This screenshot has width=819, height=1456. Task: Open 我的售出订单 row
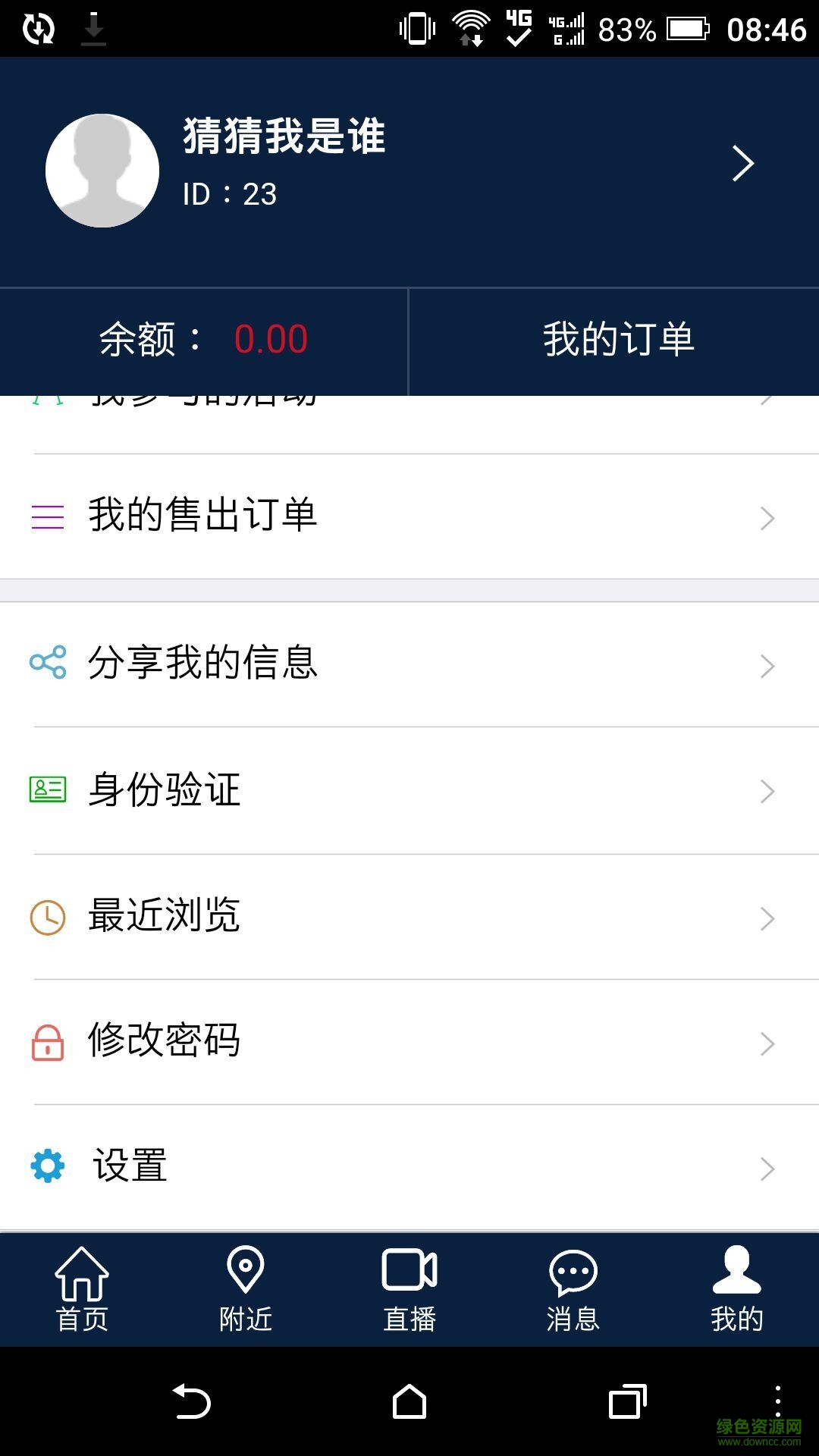coord(409,516)
